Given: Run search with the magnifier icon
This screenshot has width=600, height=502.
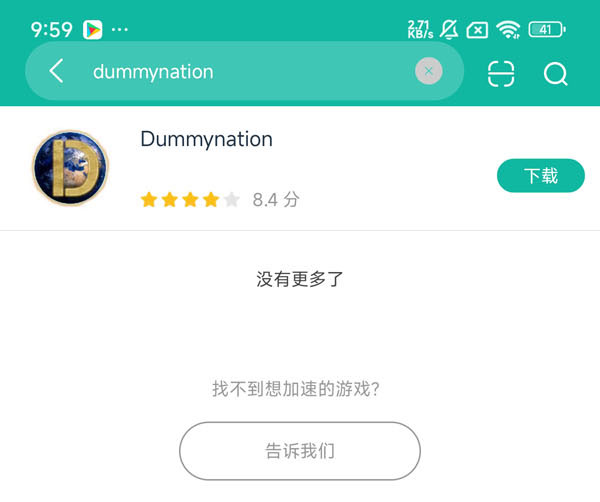Looking at the screenshot, I should (556, 74).
